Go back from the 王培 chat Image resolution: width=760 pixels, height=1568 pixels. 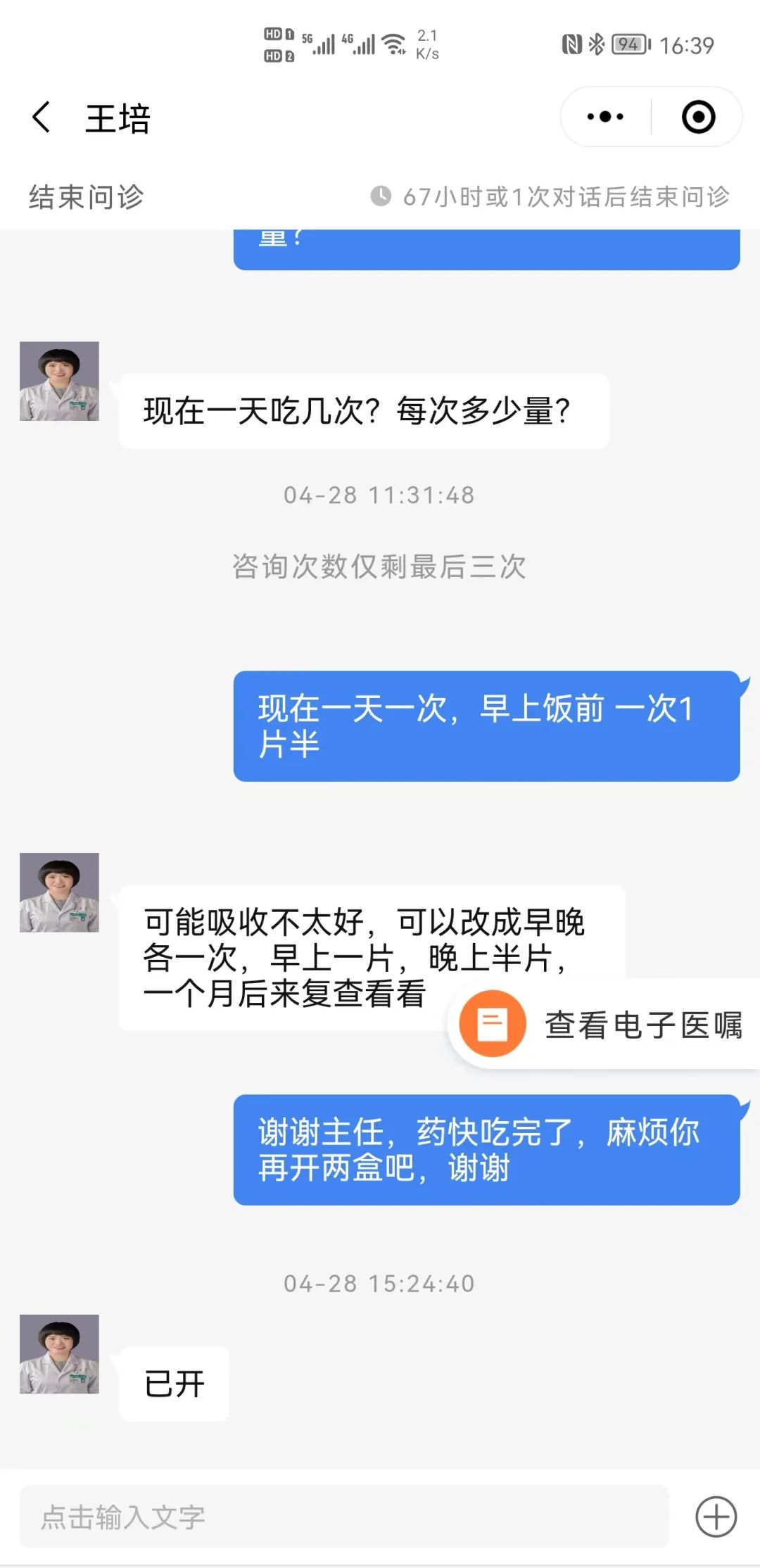[x=42, y=118]
